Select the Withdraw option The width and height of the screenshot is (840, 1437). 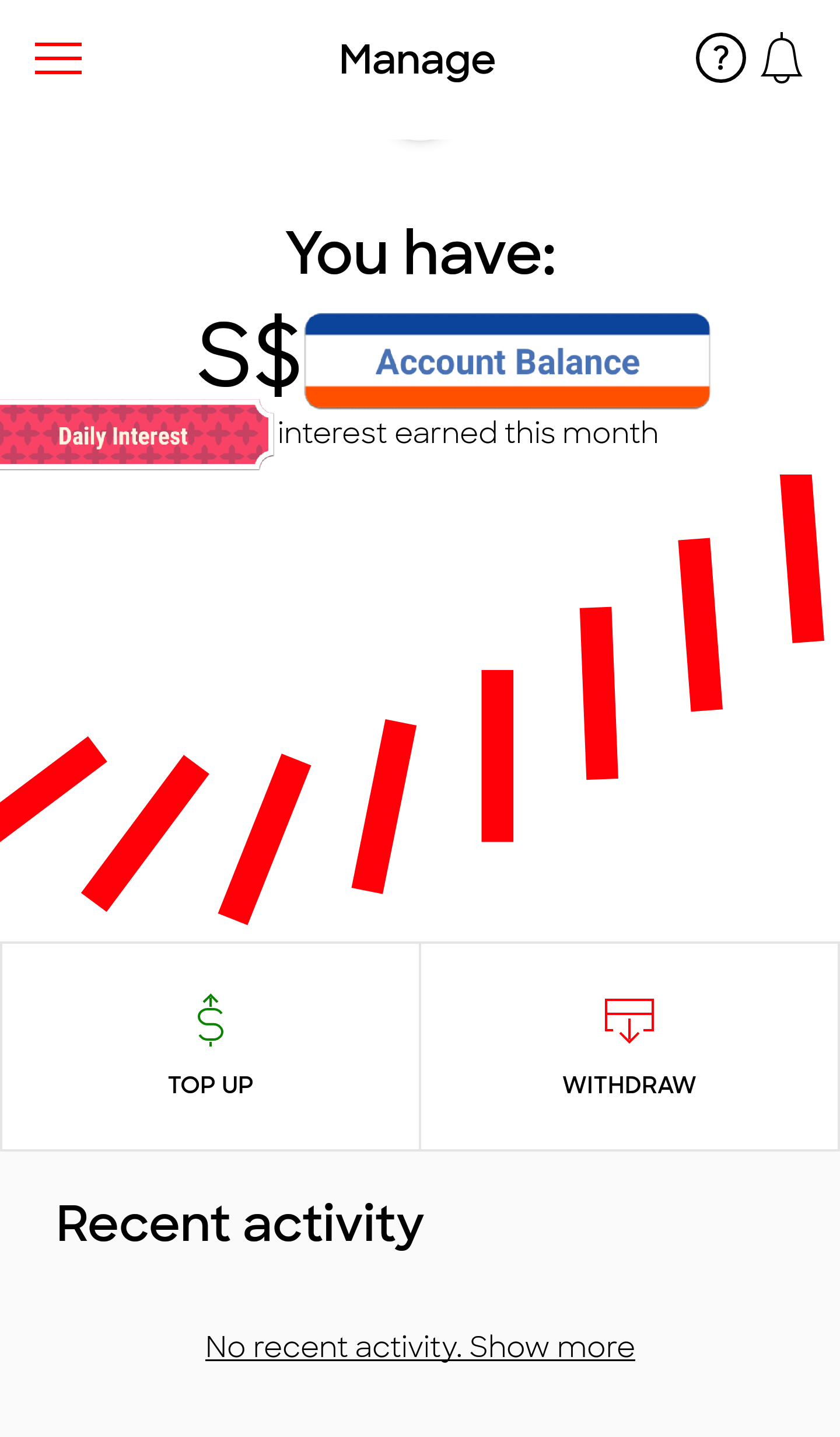tap(629, 1046)
